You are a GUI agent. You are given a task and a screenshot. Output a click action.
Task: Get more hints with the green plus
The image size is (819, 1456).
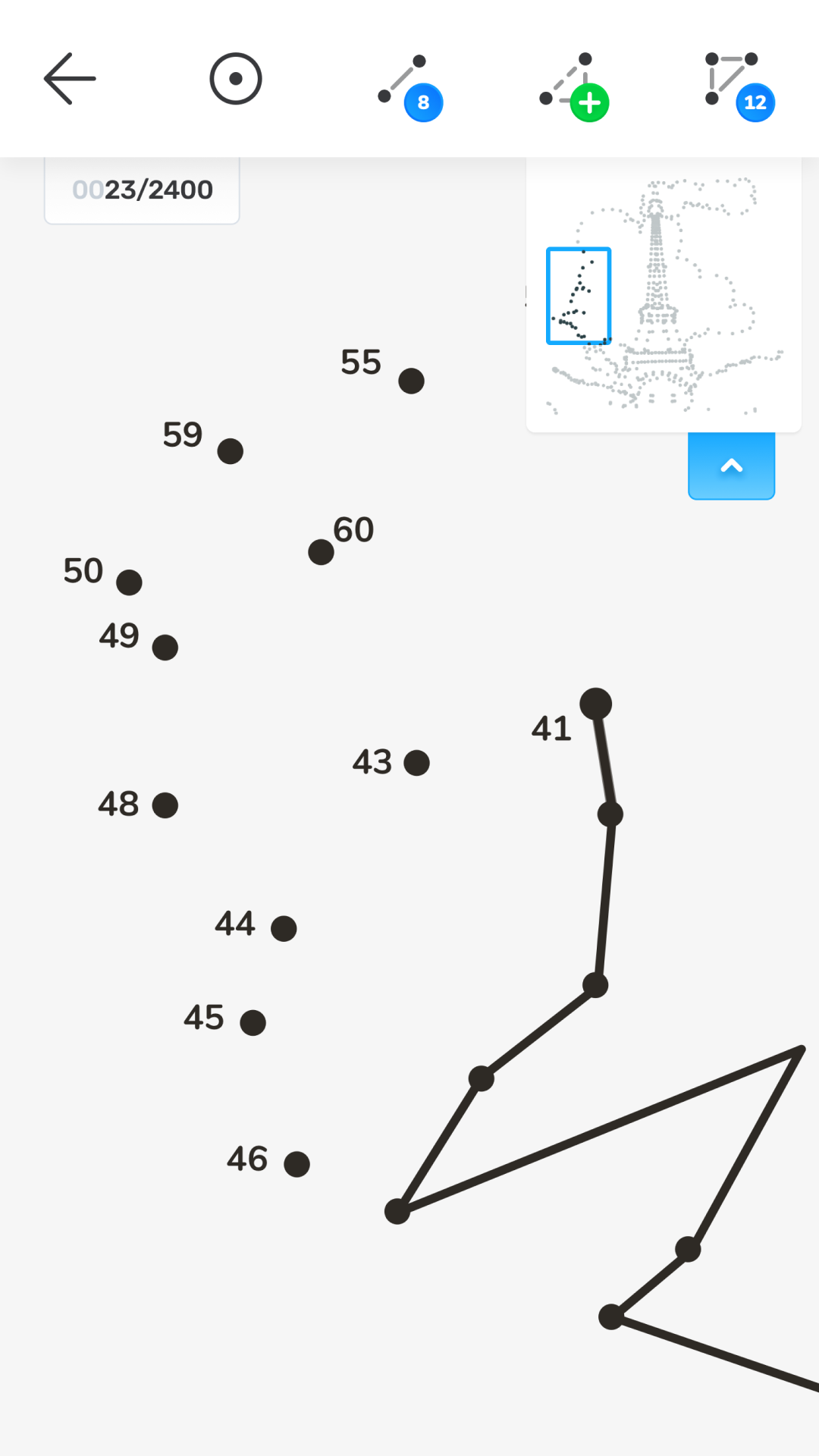[573, 83]
